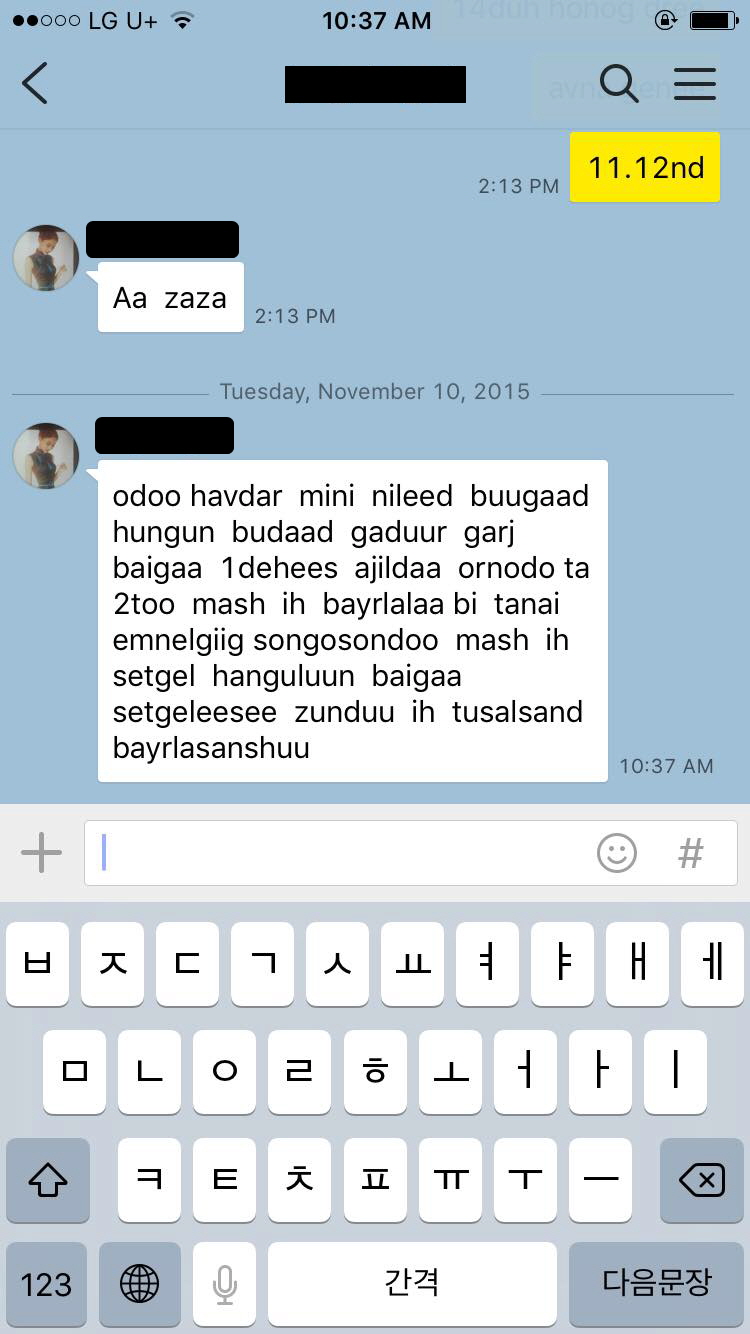The height and width of the screenshot is (1334, 750).
Task: Open sender's avatar beside the long message
Action: (x=46, y=455)
